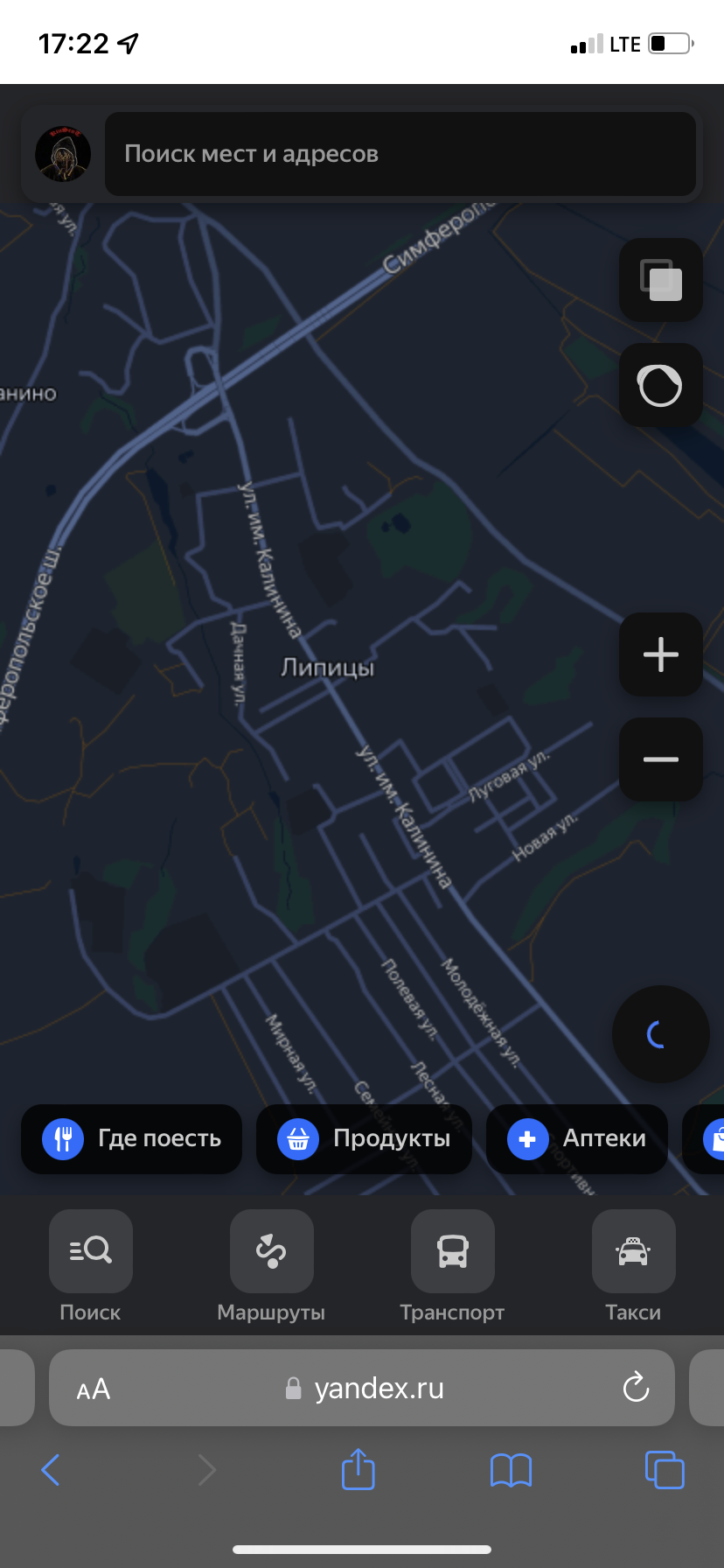The height and width of the screenshot is (1568, 724).
Task: Select the Аптеки chip
Action: coord(577,1138)
